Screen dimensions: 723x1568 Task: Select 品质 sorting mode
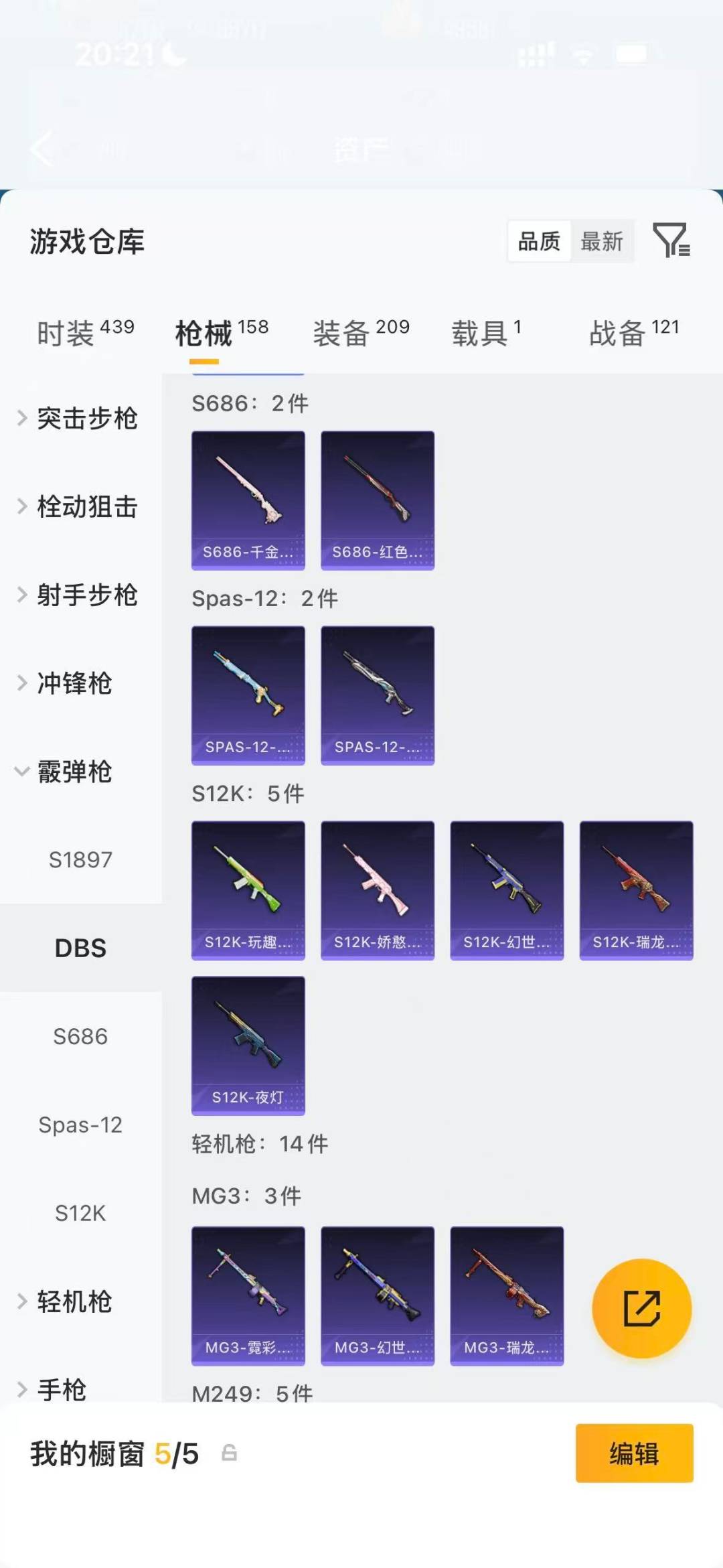(x=540, y=242)
